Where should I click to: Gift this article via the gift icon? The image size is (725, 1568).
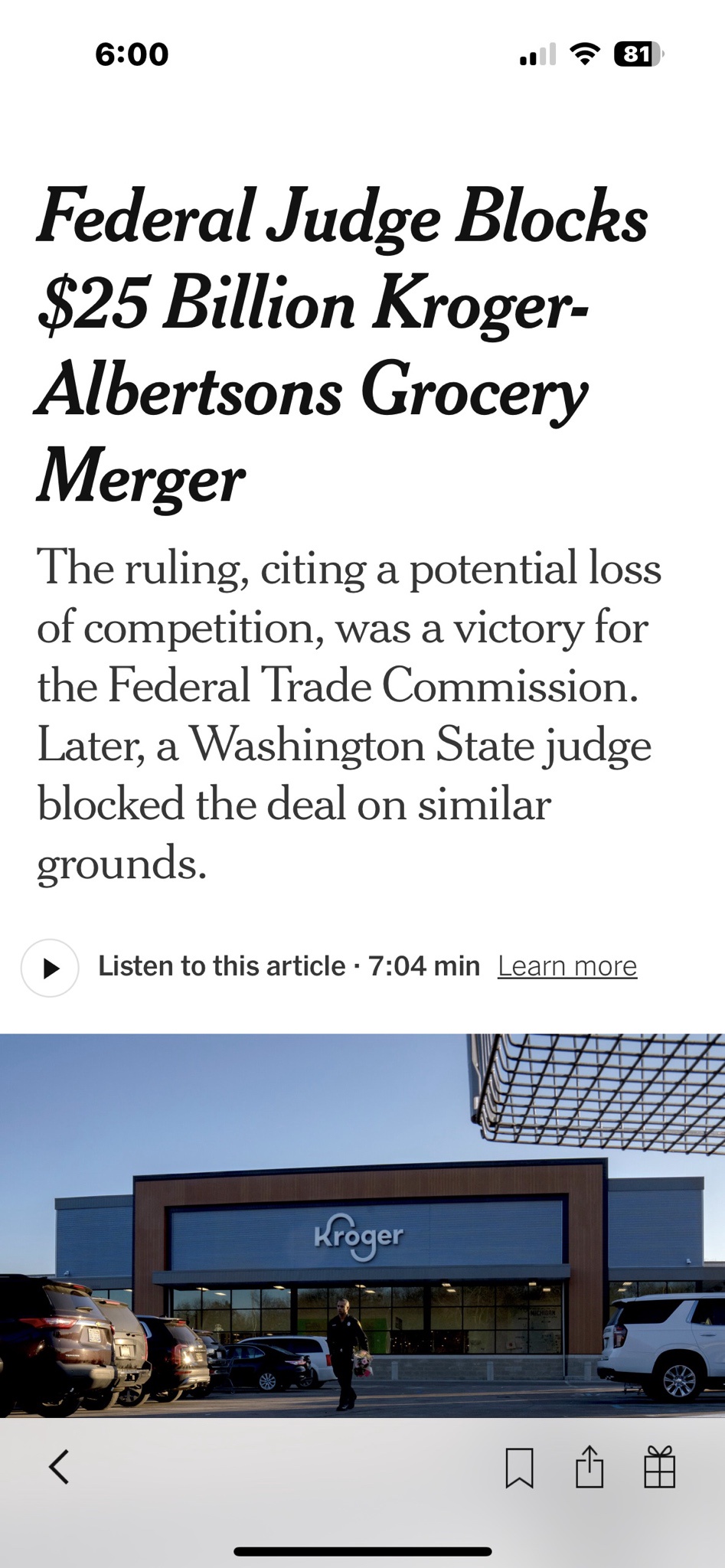[659, 1465]
